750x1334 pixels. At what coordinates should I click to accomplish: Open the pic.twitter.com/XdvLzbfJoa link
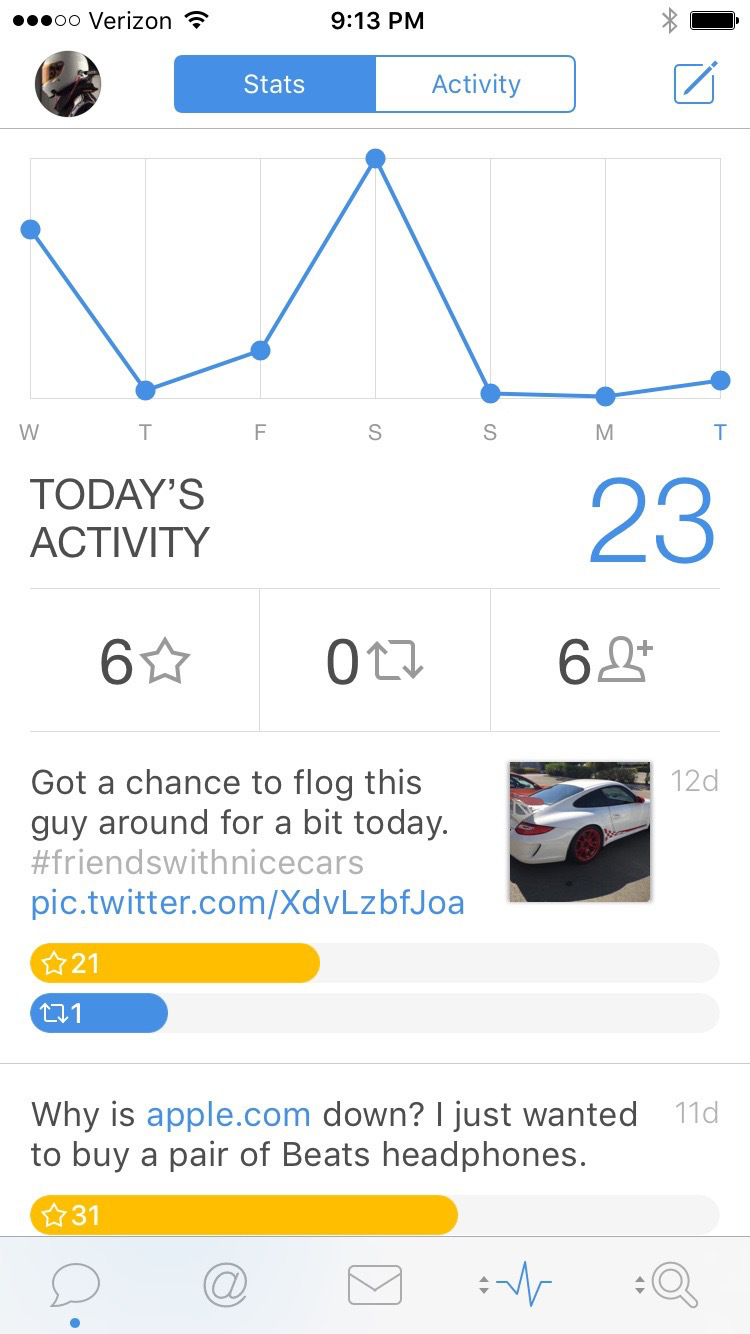(x=248, y=903)
